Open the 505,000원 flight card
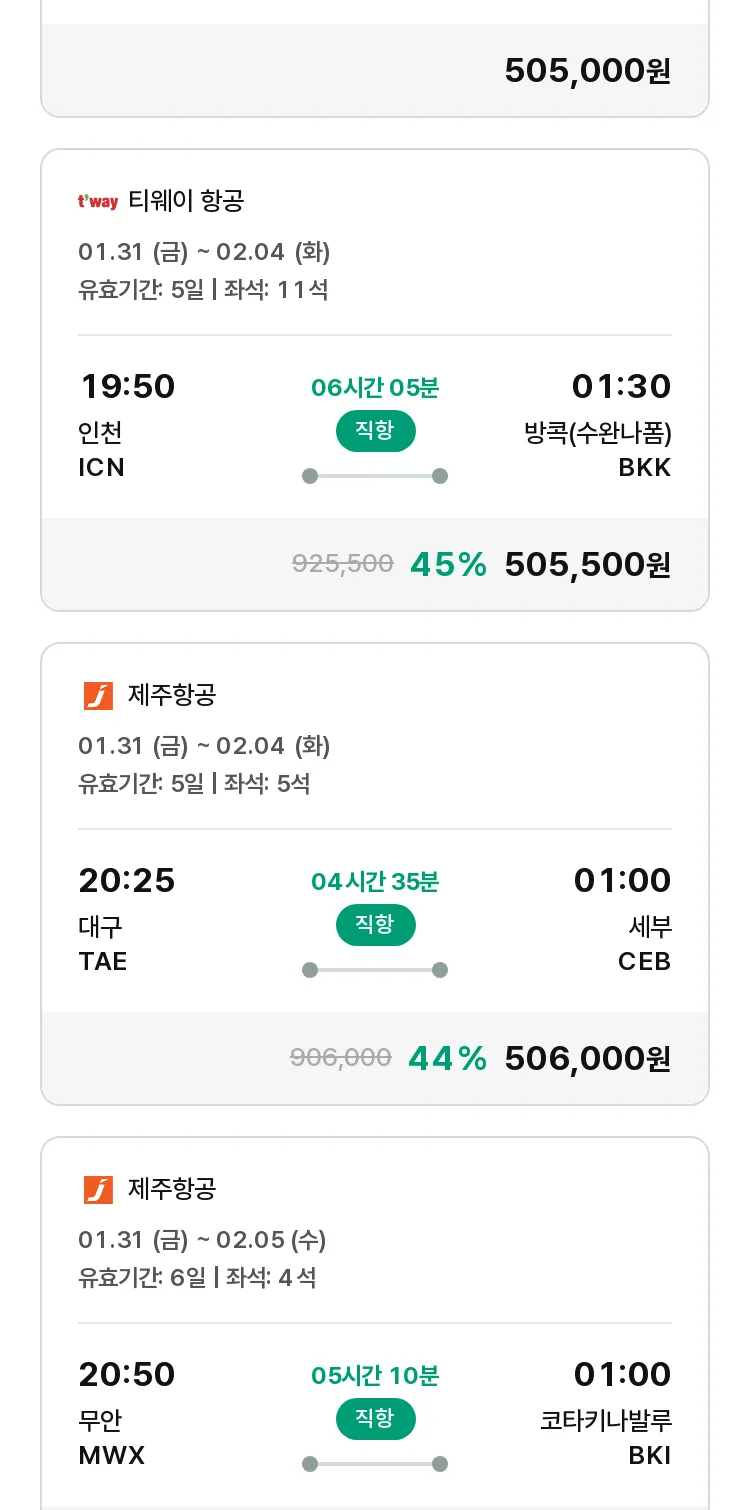This screenshot has width=750, height=1510. pyautogui.click(x=375, y=58)
